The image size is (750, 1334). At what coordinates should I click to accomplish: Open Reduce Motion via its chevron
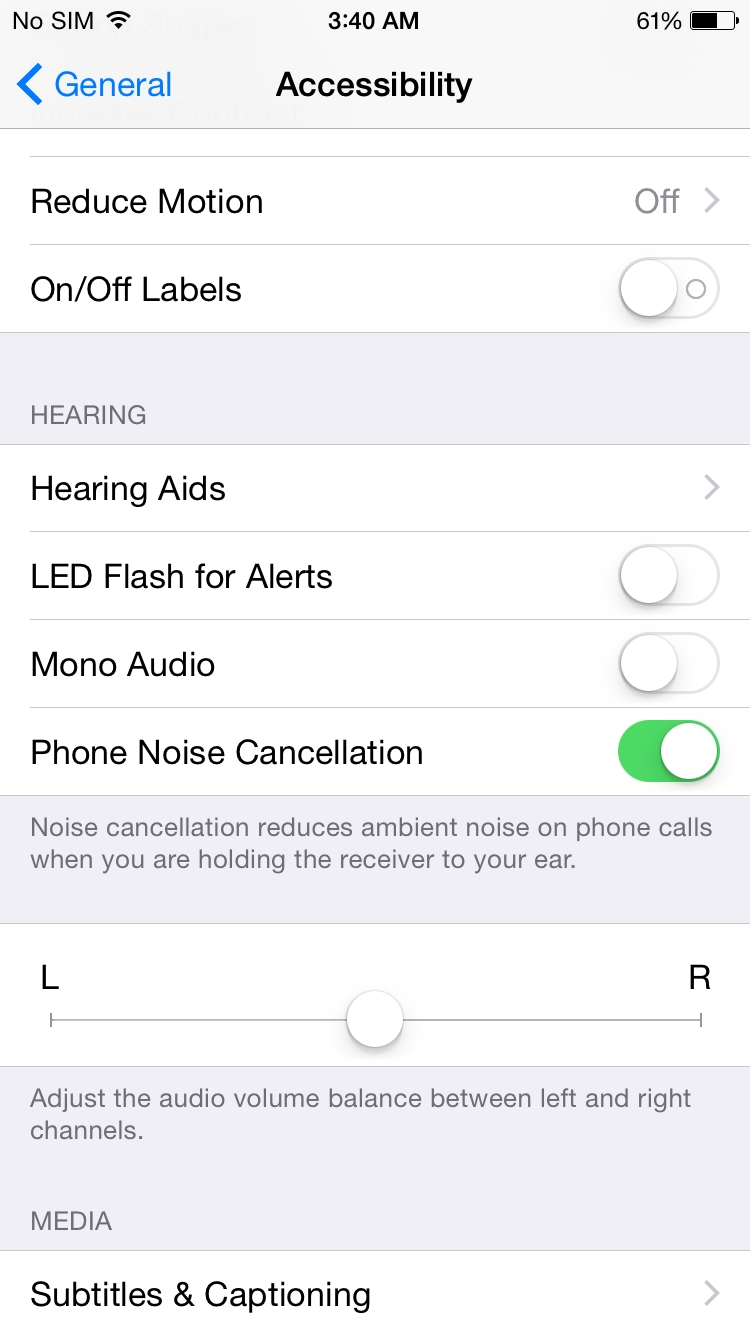pyautogui.click(x=711, y=201)
